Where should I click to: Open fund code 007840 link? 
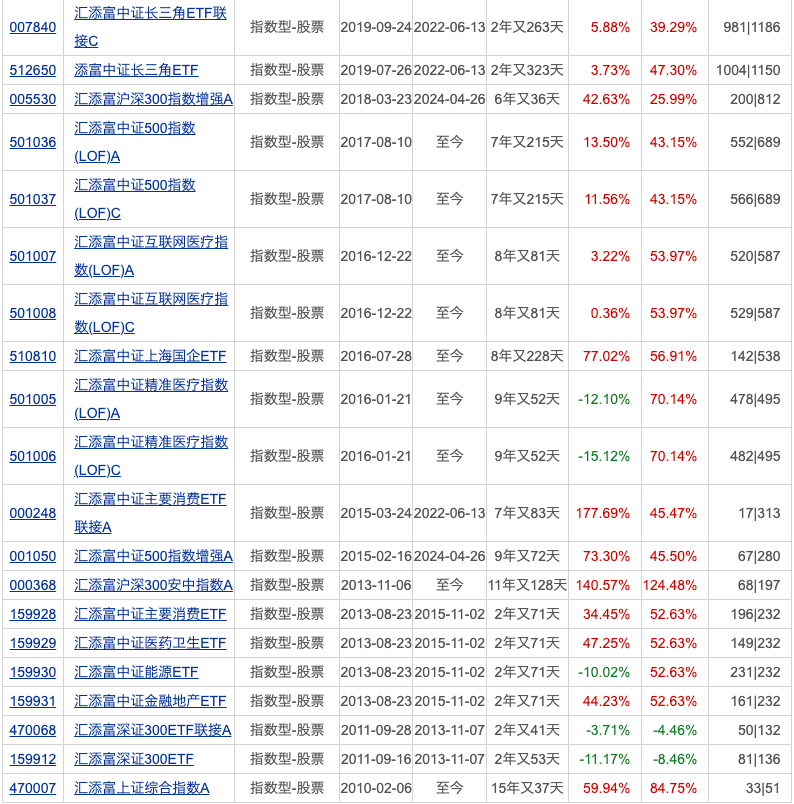pos(32,27)
